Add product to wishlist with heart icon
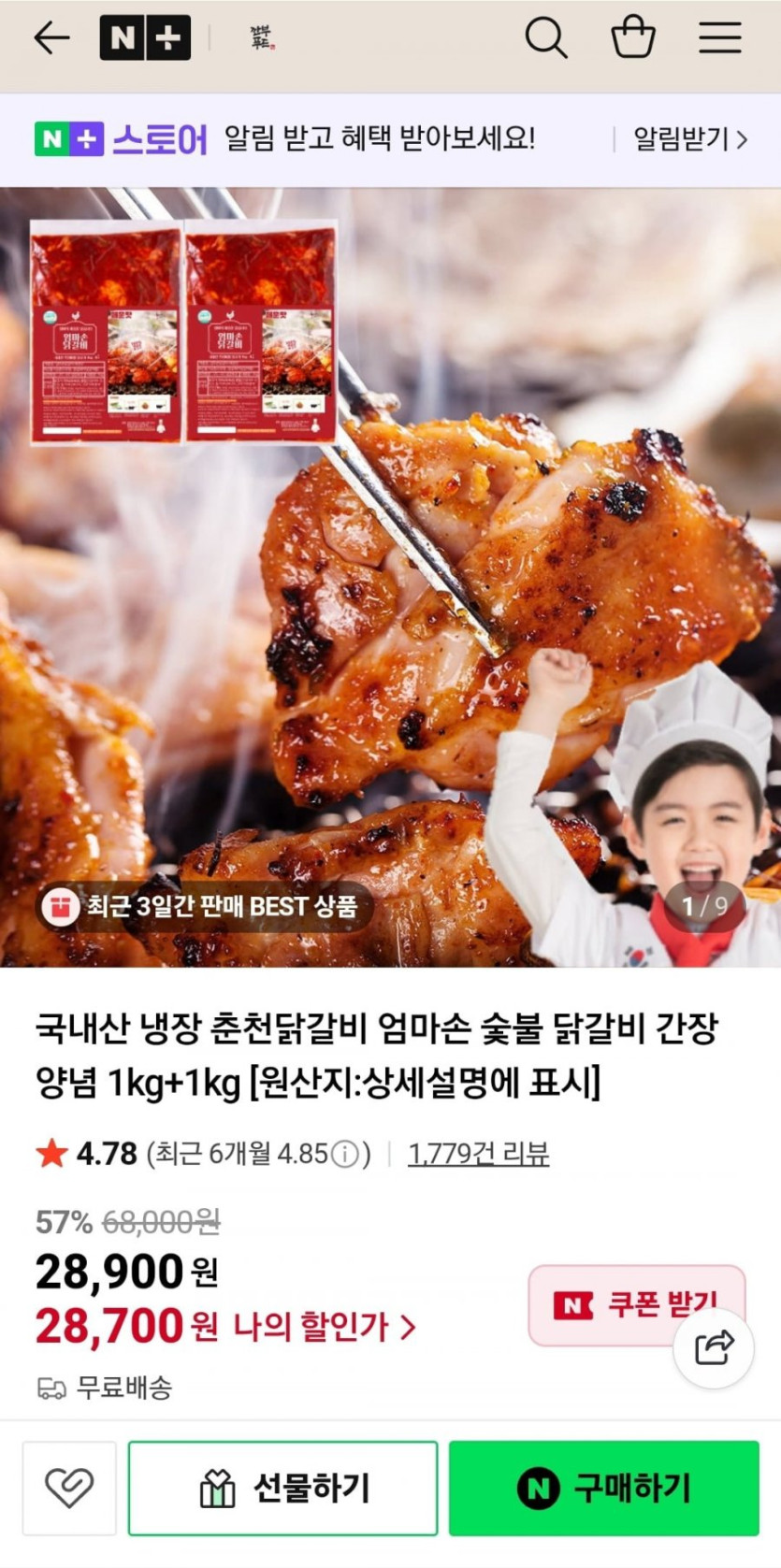Viewport: 781px width, 1568px height. [x=69, y=1488]
